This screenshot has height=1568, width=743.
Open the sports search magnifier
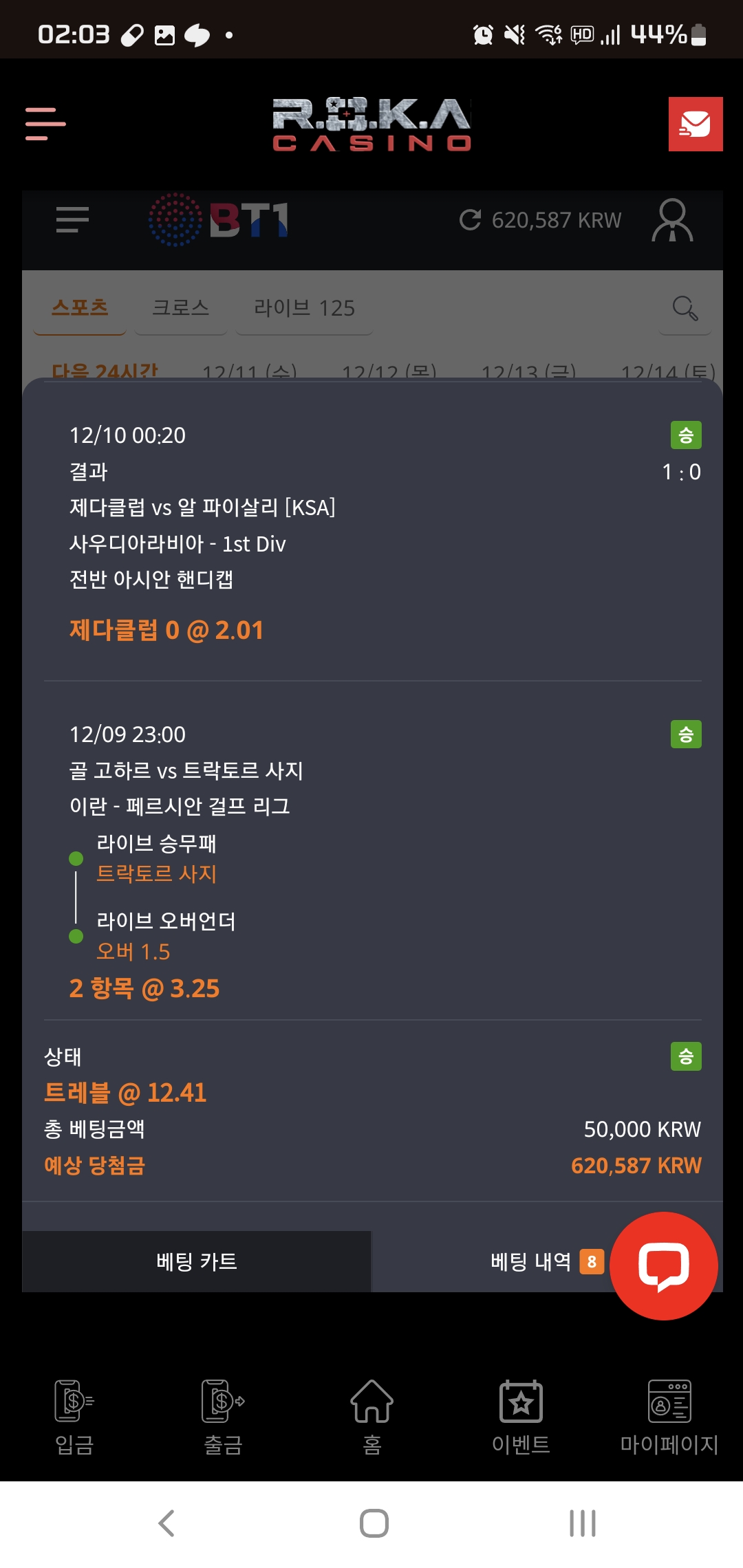[685, 308]
